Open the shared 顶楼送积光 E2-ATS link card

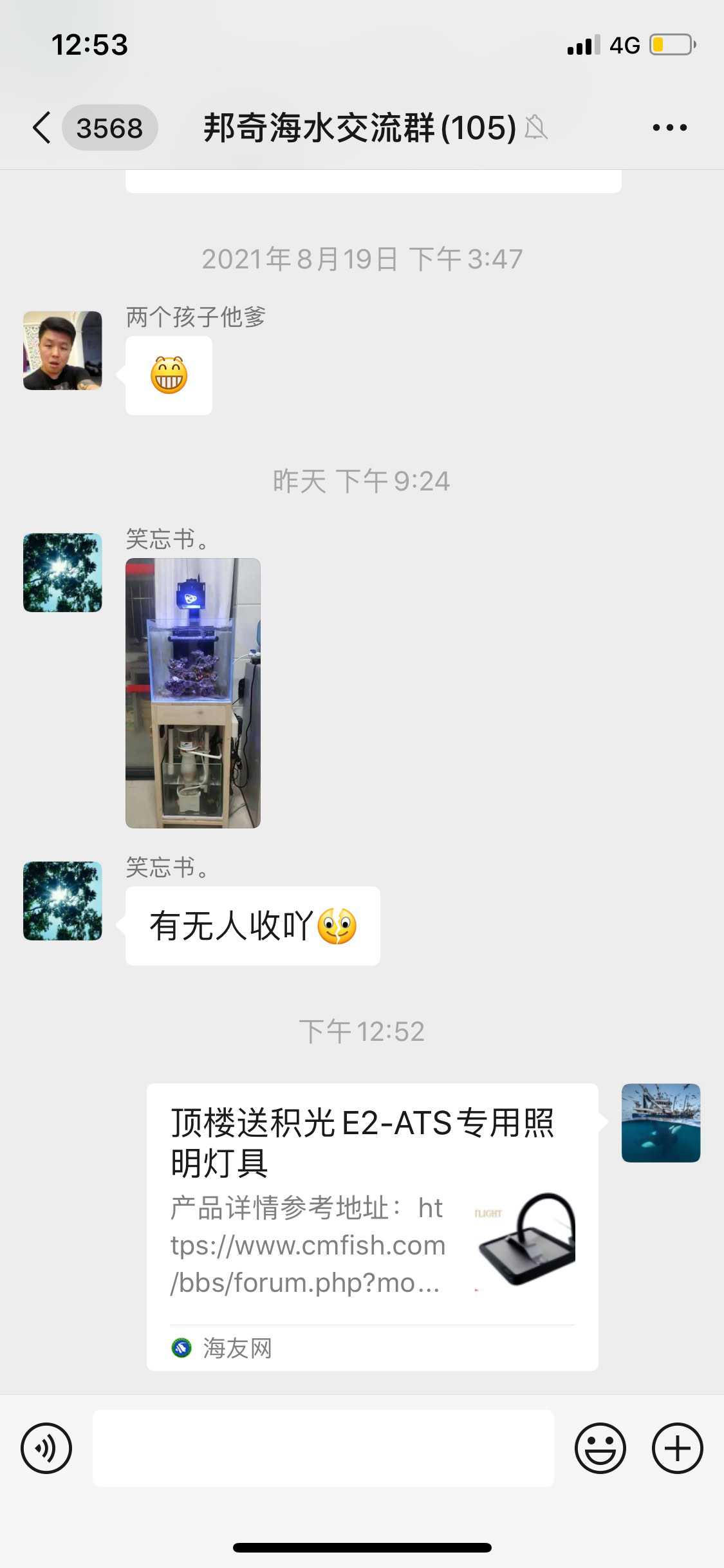tap(372, 1226)
